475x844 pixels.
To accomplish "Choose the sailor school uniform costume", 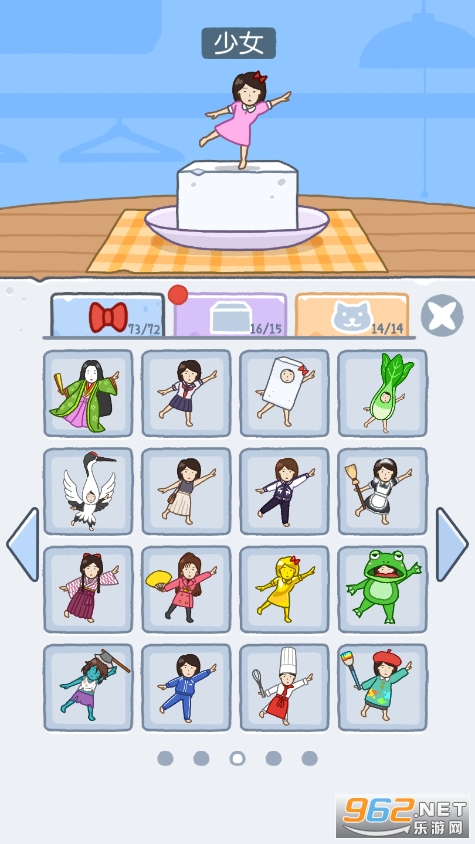I will coord(186,393).
